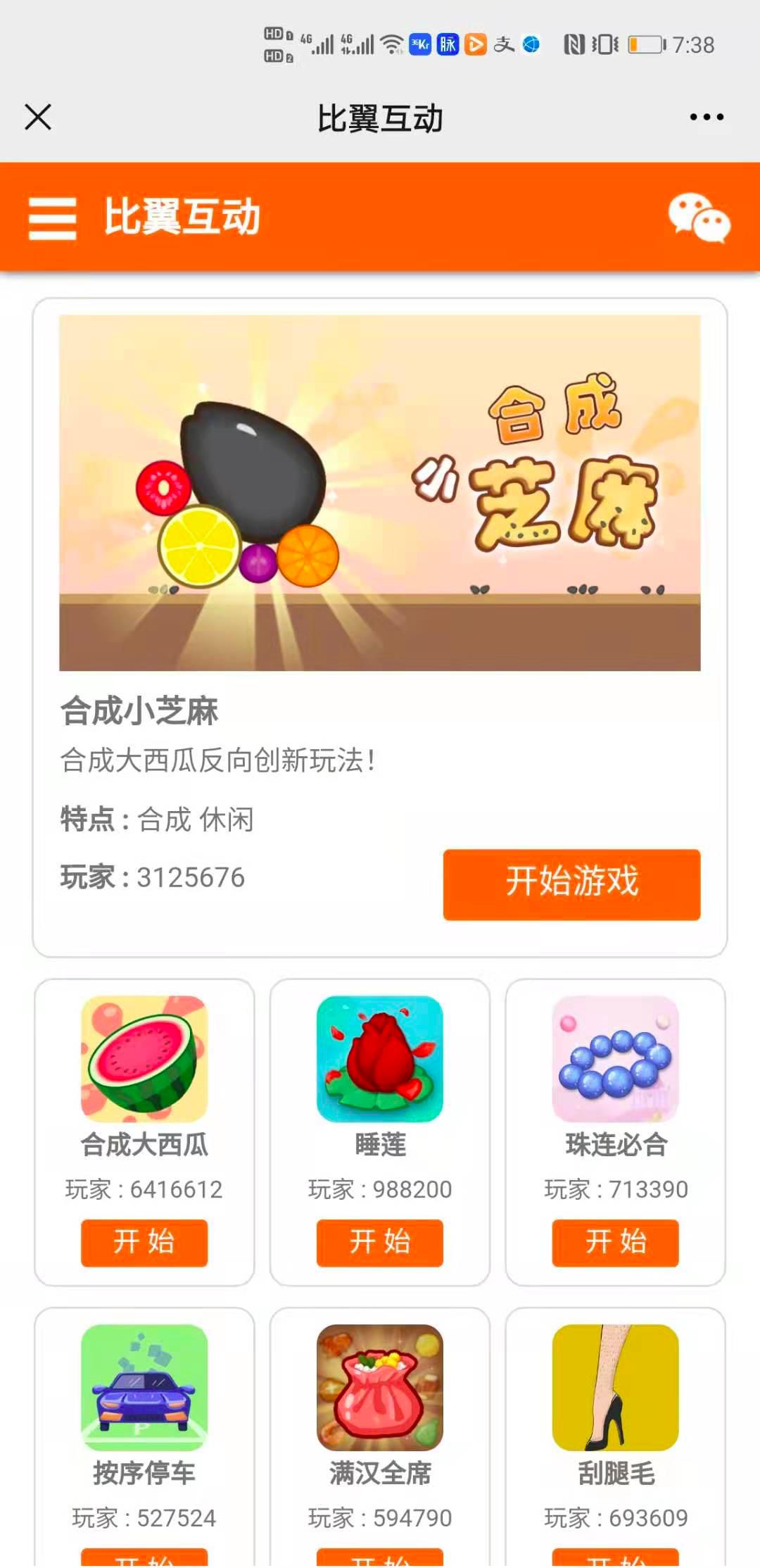Image resolution: width=760 pixels, height=1568 pixels.
Task: Tap the battery indicator in status bar
Action: click(x=645, y=44)
